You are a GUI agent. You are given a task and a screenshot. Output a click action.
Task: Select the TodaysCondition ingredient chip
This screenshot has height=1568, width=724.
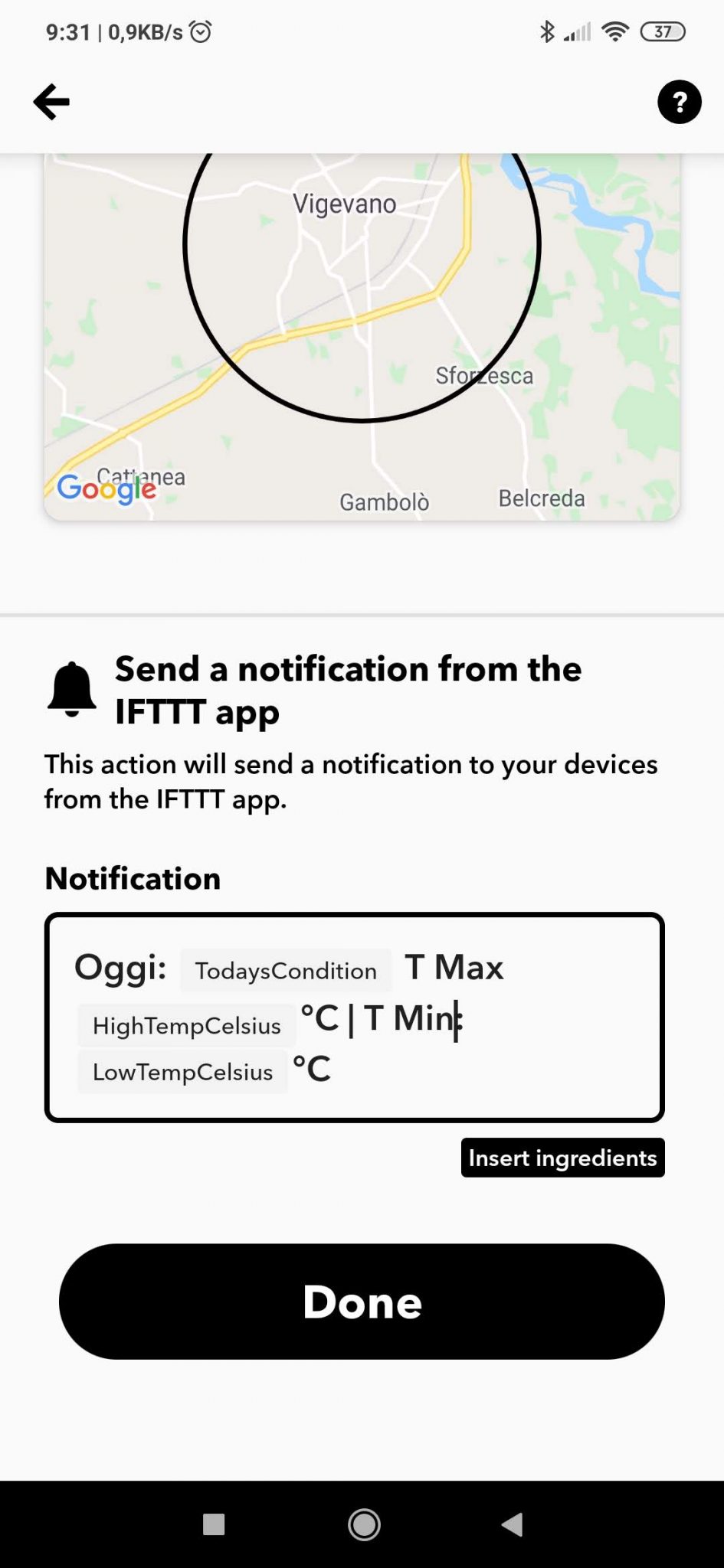[x=286, y=971]
